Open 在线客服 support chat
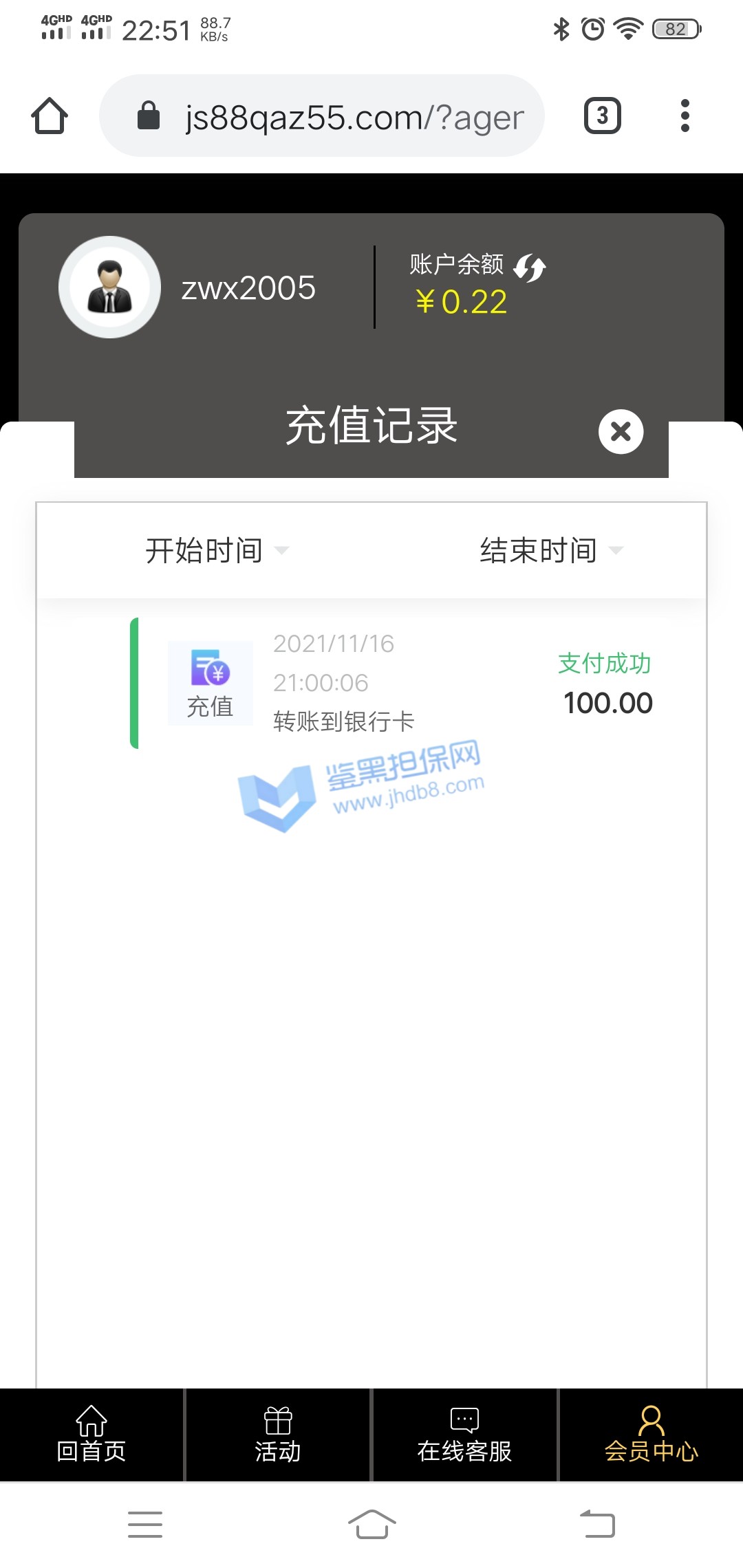Viewport: 743px width, 1568px height. coord(464,1435)
